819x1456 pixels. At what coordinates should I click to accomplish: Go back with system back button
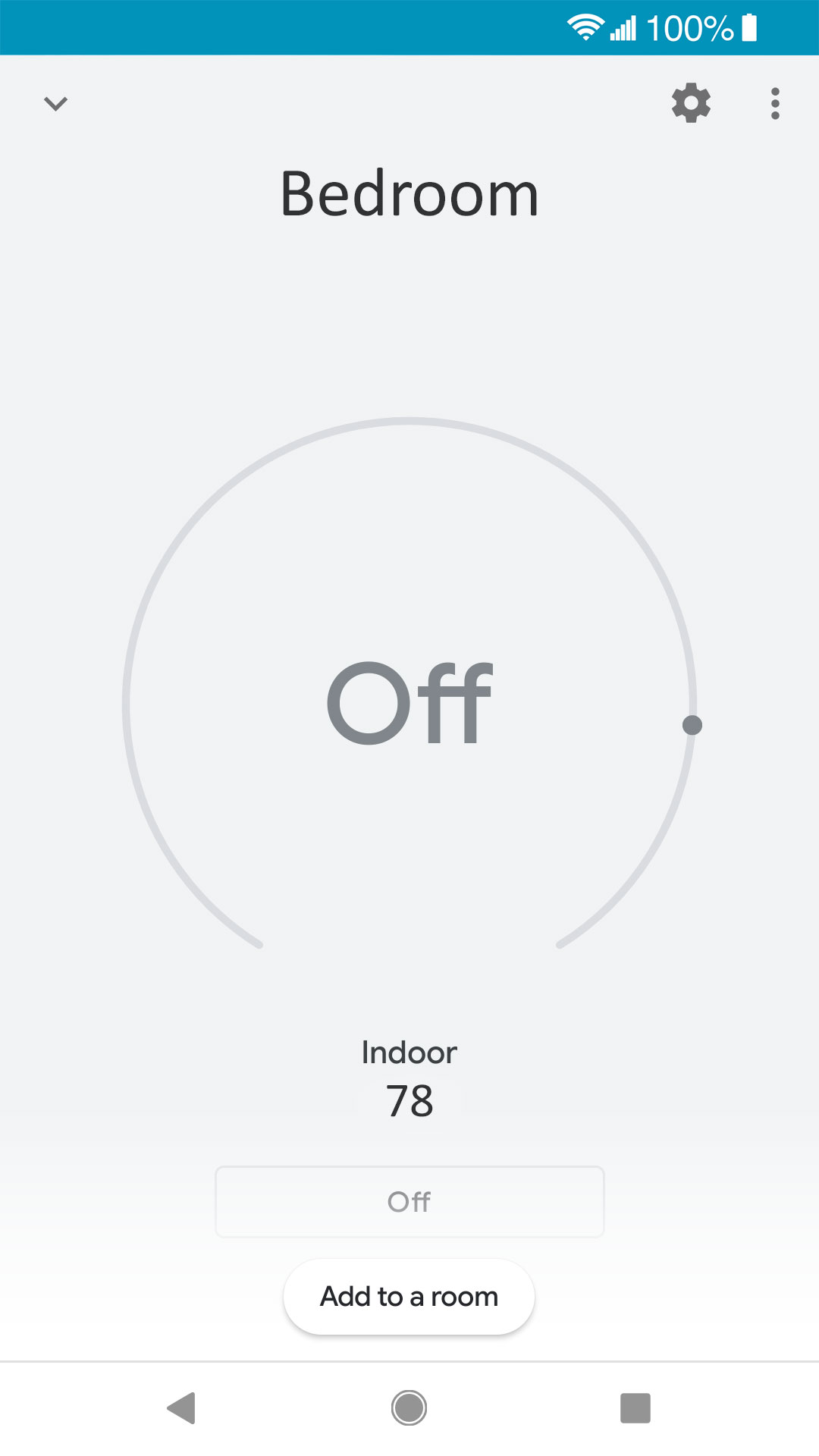click(x=182, y=1408)
